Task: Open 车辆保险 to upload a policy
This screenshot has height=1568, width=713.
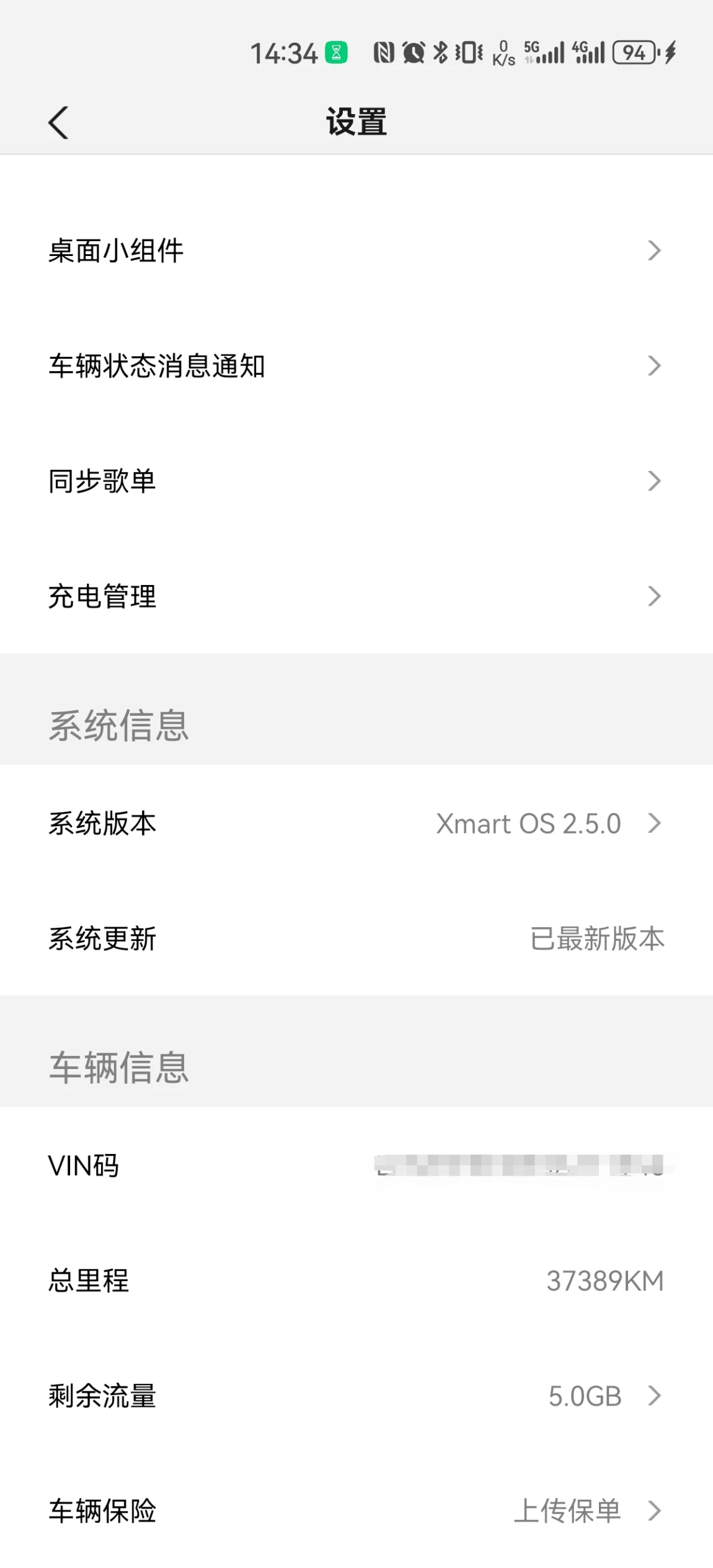Action: pos(356,1511)
